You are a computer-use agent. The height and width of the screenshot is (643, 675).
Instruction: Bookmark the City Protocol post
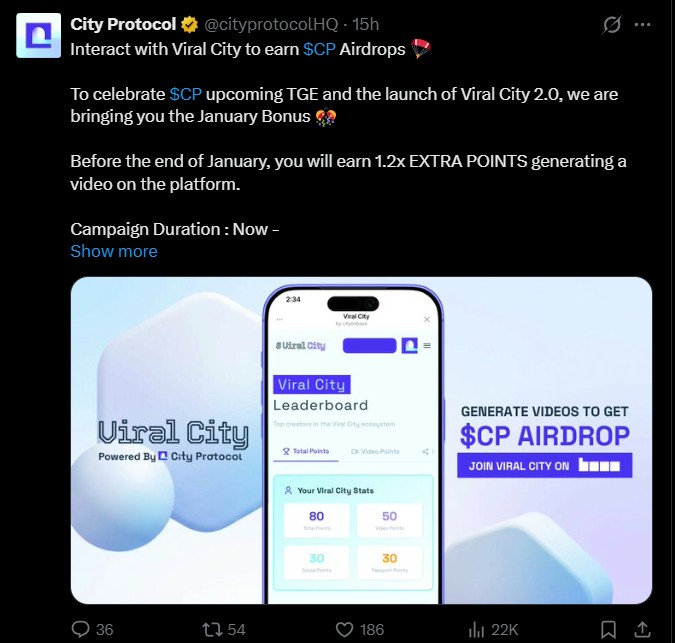[x=608, y=629]
